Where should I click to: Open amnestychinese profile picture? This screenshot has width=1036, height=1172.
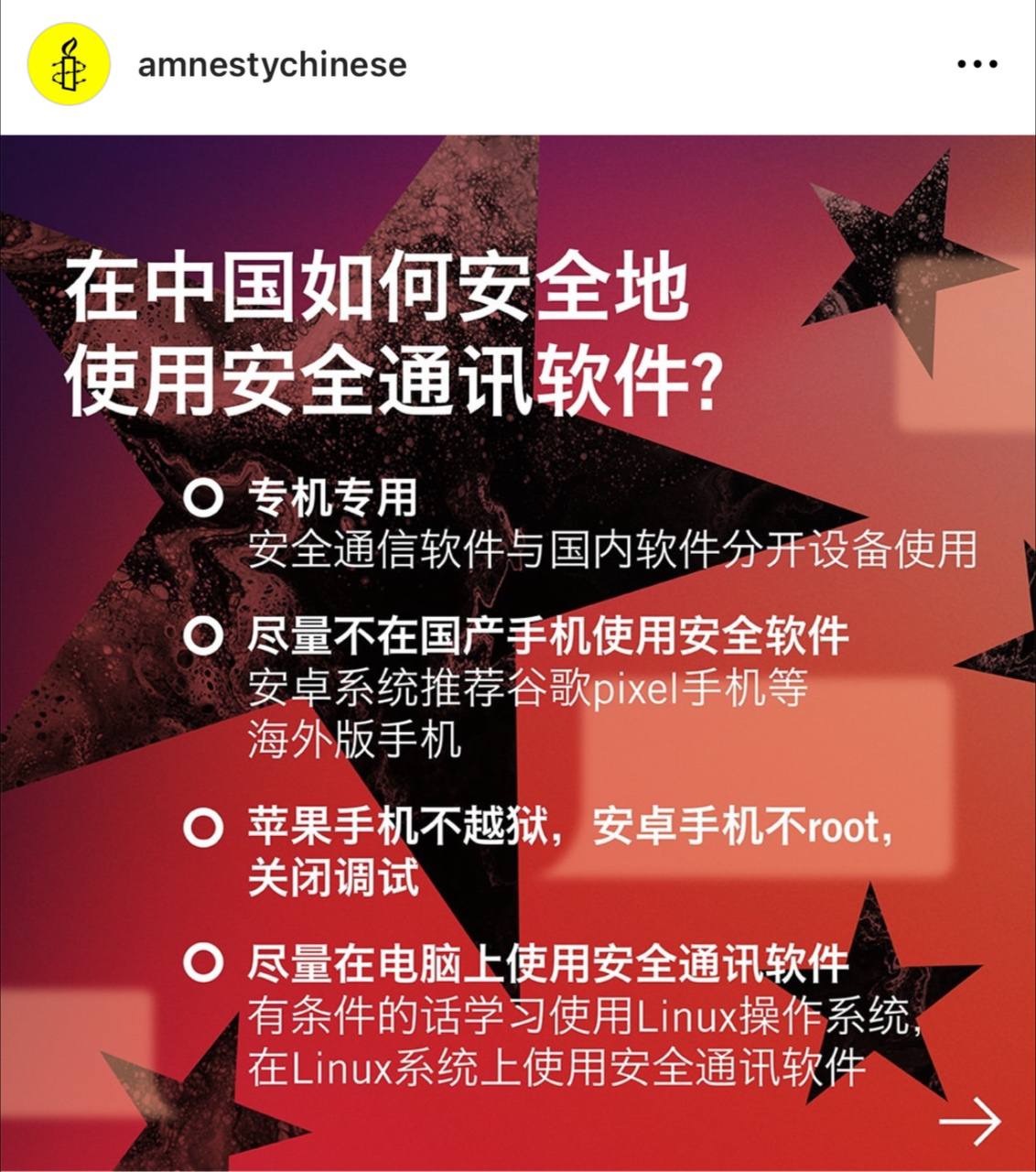click(70, 65)
